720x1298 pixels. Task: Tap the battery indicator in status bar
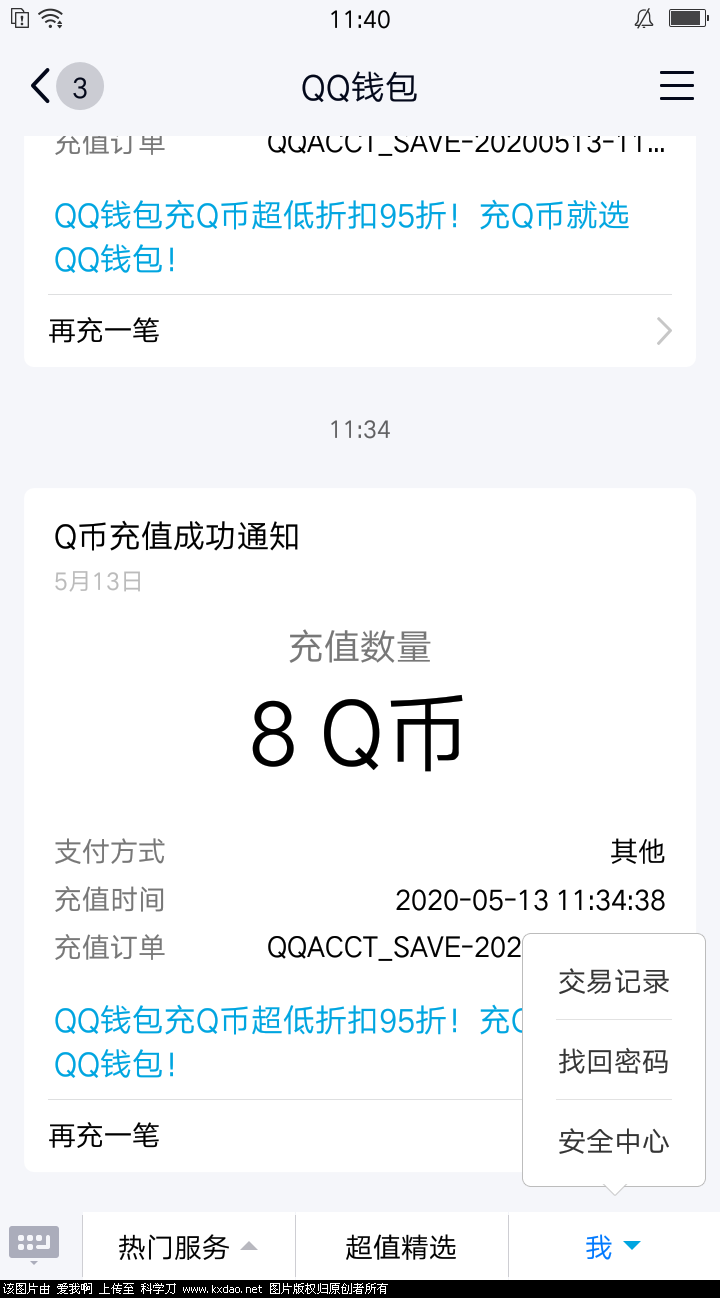coord(688,17)
